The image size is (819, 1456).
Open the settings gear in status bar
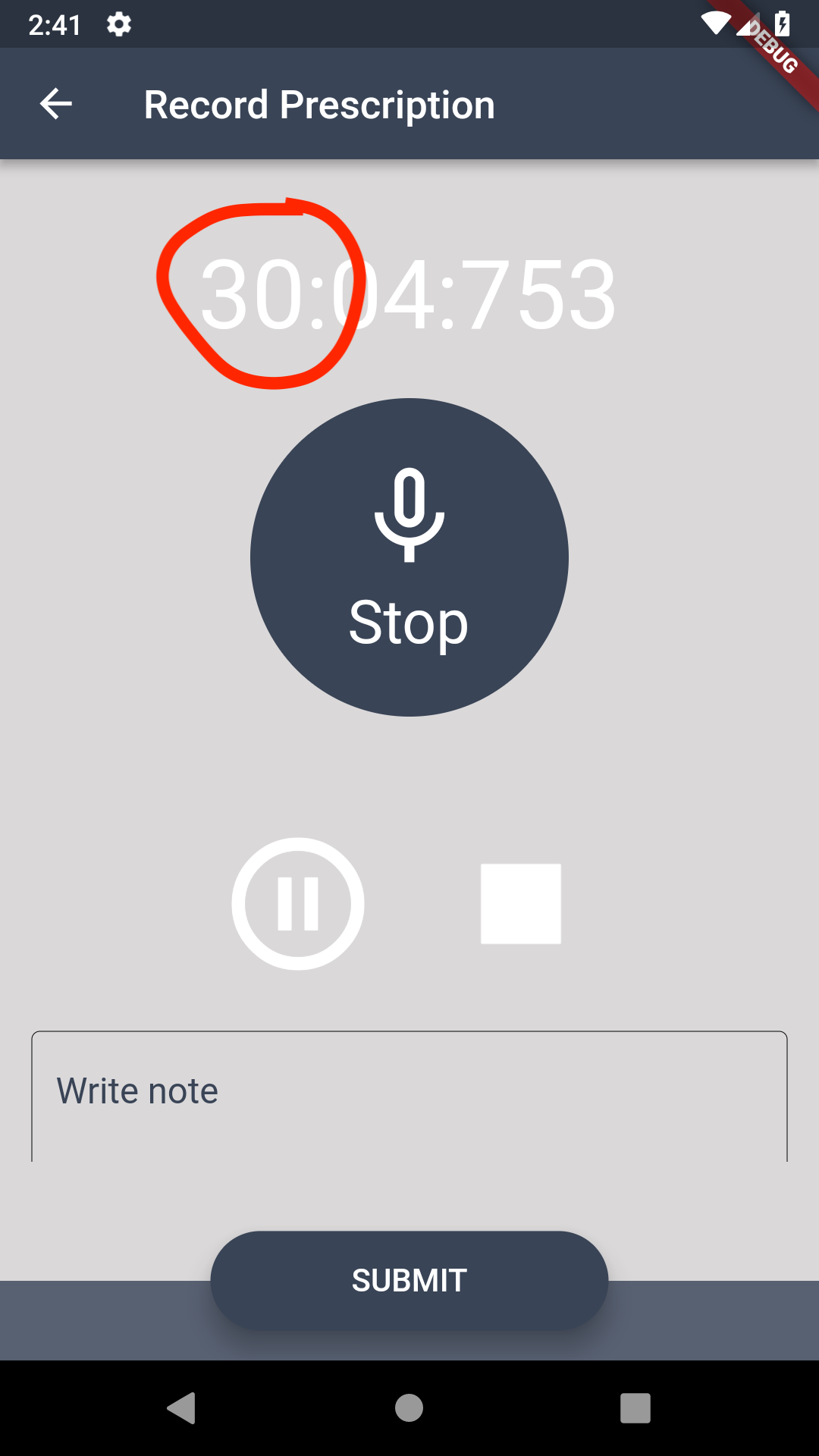pyautogui.click(x=119, y=24)
